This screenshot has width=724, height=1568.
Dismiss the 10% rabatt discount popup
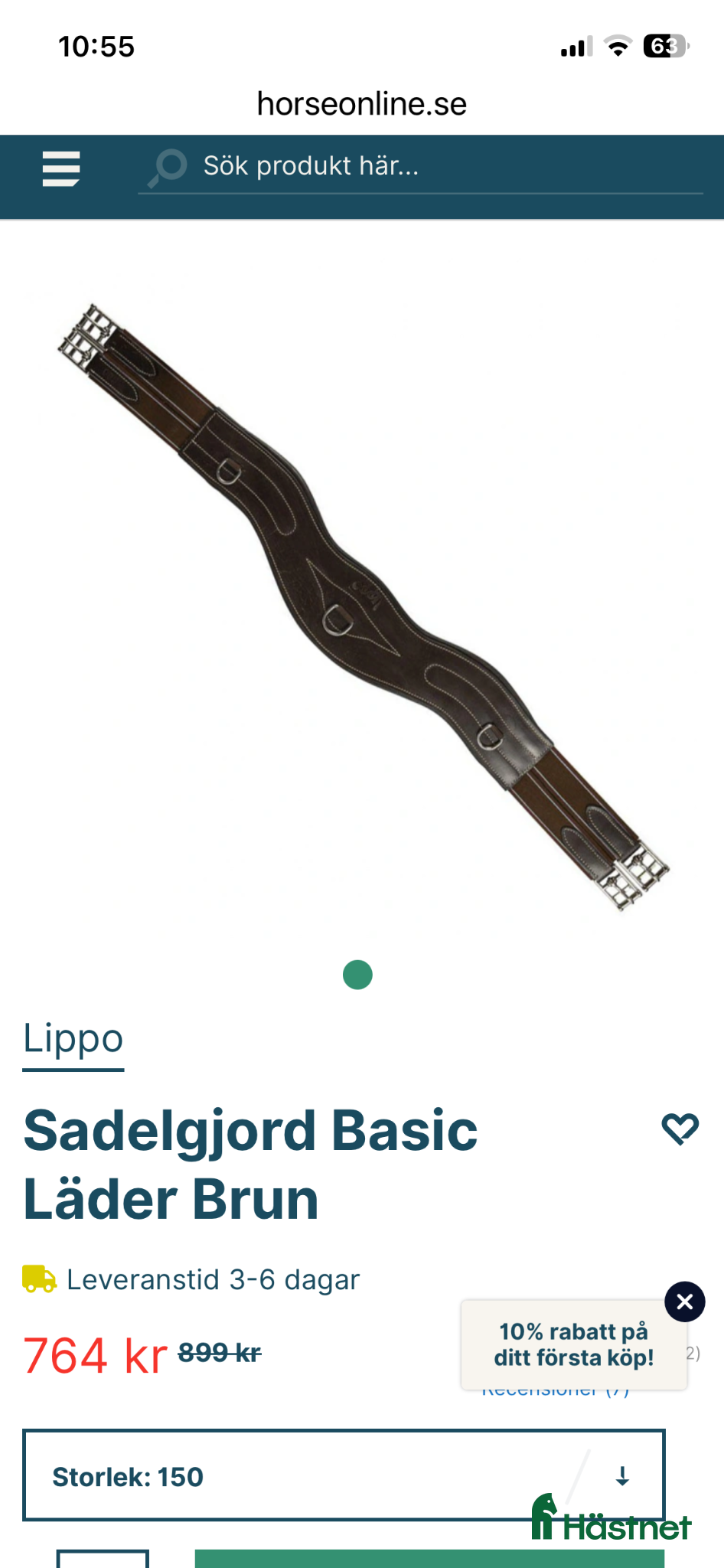coord(683,1302)
